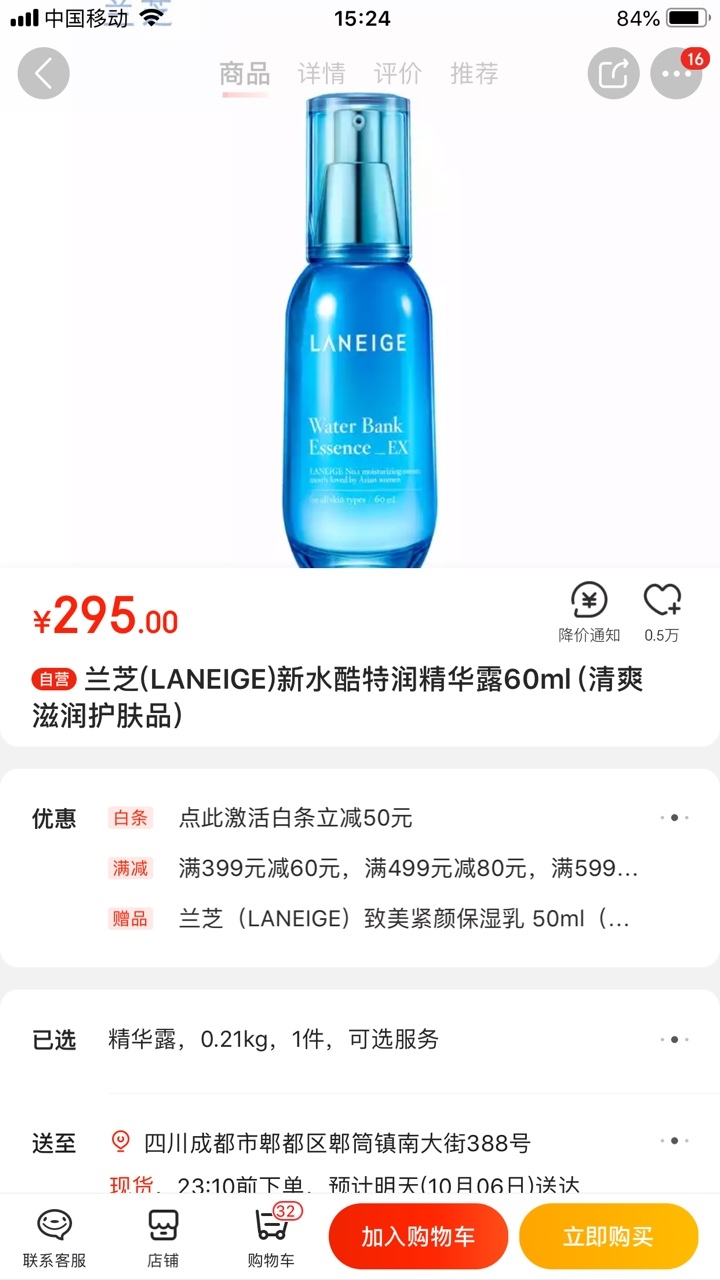This screenshot has height=1280, width=720.
Task: Tap 加入购物车 to add to cart
Action: pos(418,1237)
